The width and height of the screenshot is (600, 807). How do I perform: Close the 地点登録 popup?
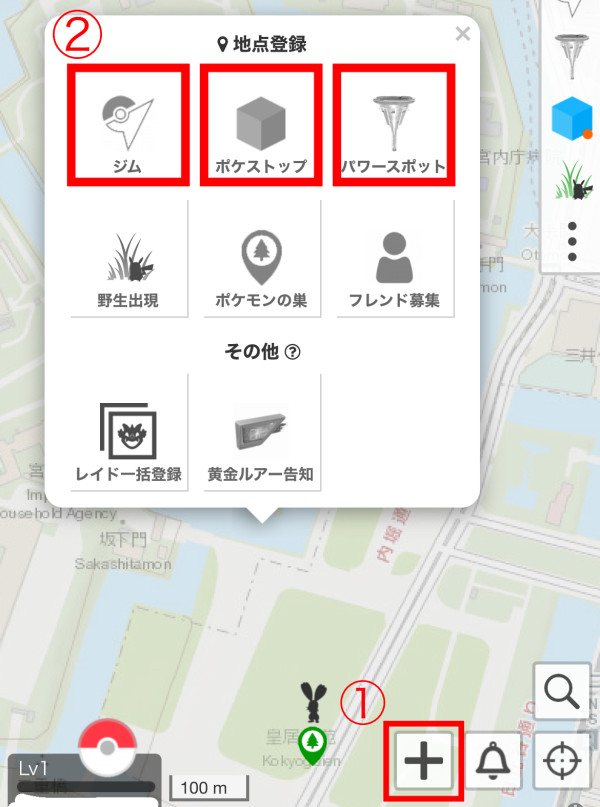[462, 34]
